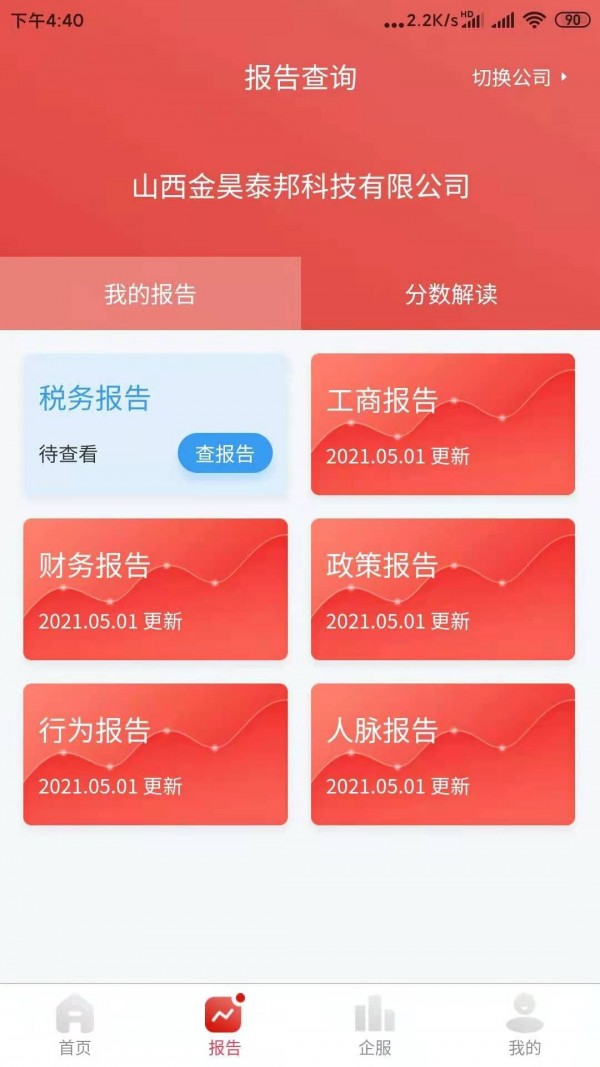Go to the 首页 home tab
The width and height of the screenshot is (600, 1067).
[75, 1025]
